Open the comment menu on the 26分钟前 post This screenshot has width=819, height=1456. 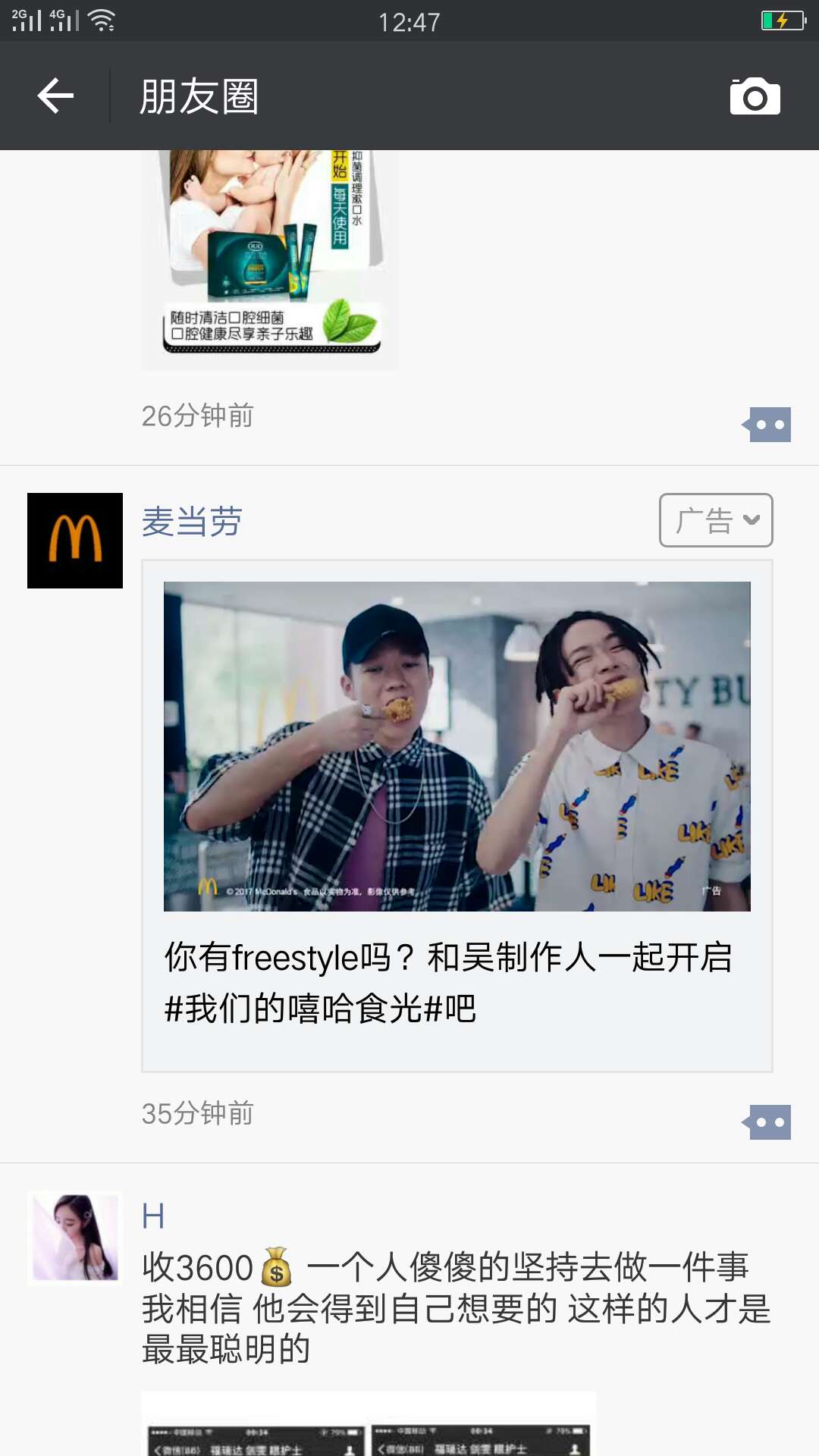(767, 424)
